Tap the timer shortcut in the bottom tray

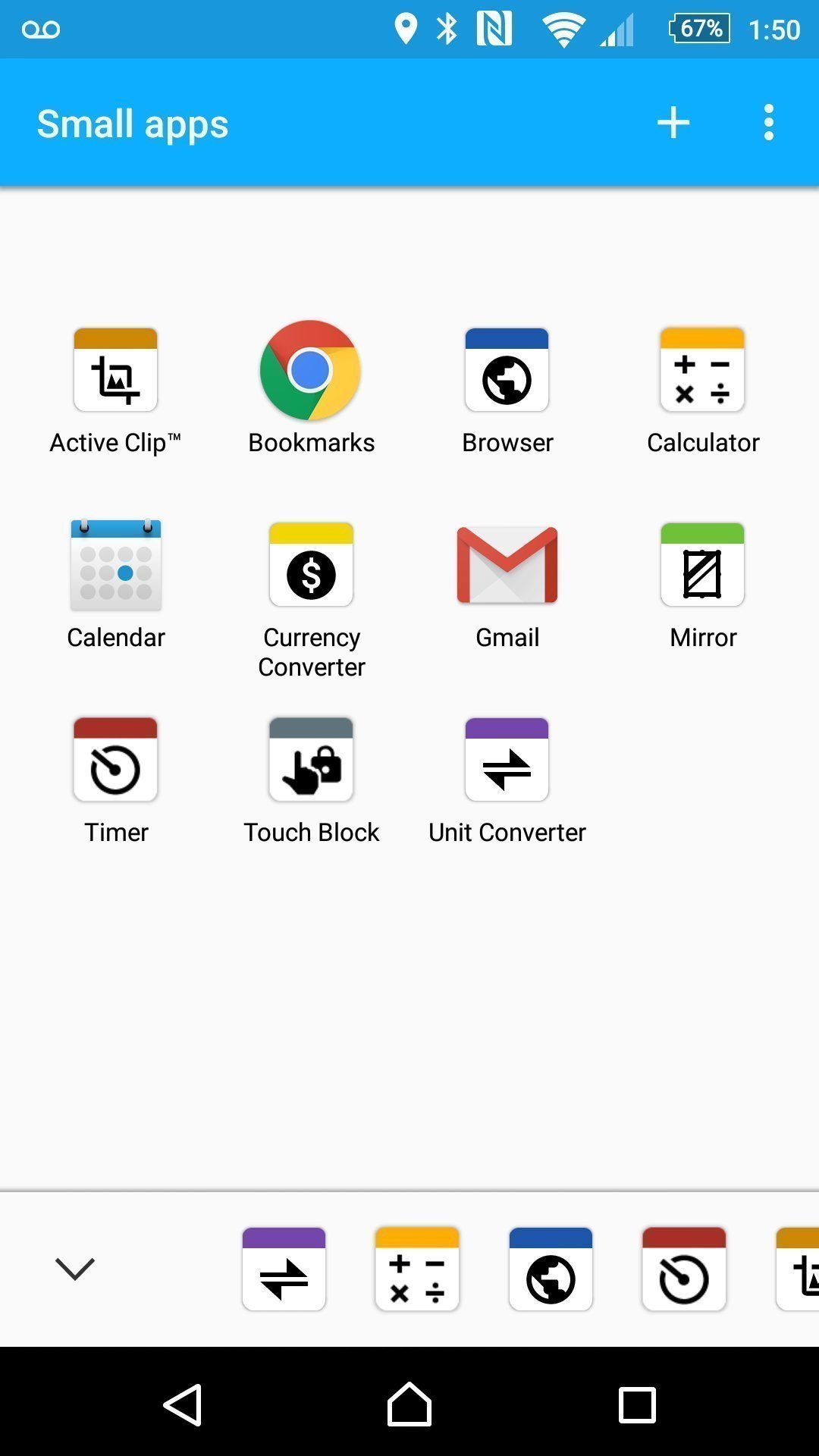(x=684, y=1269)
